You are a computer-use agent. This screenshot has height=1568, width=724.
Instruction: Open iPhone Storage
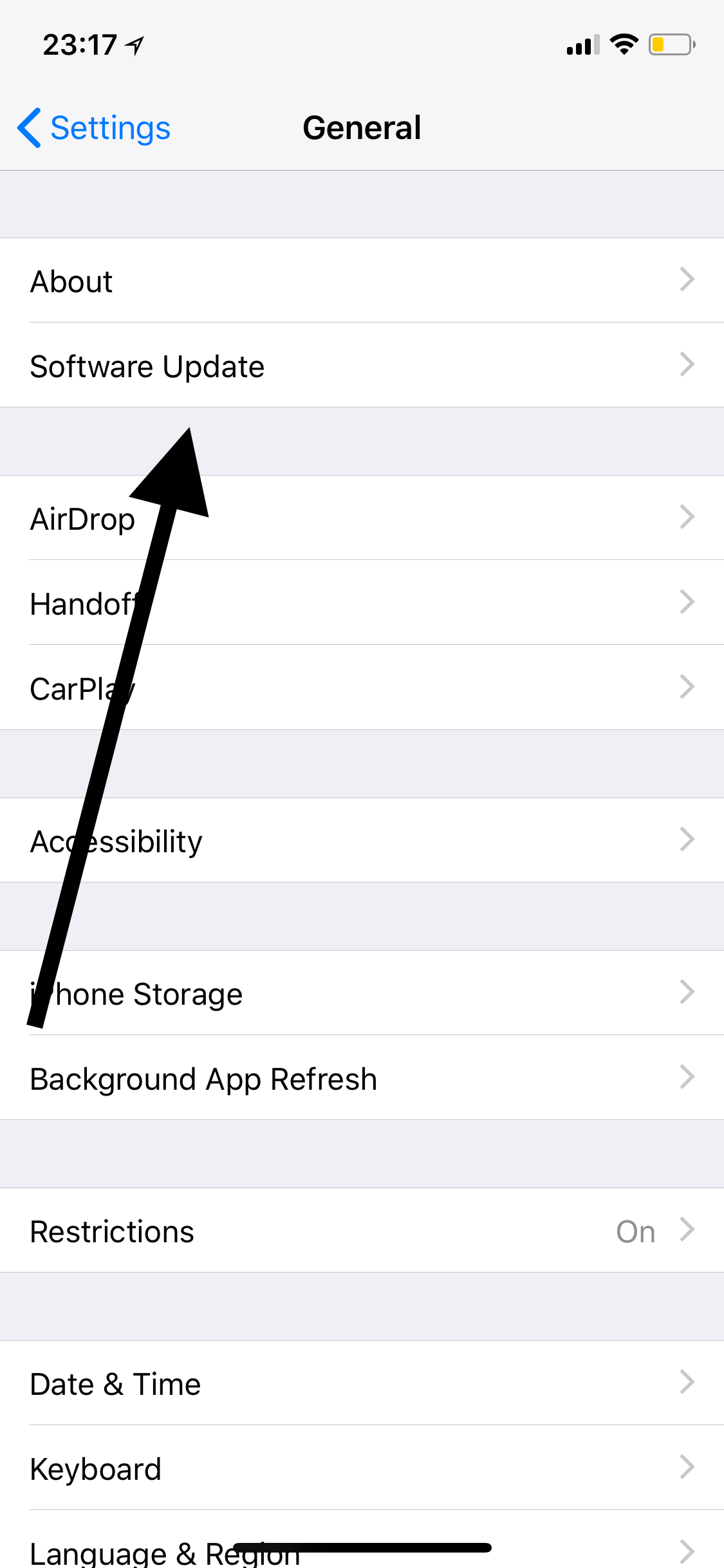pos(362,993)
